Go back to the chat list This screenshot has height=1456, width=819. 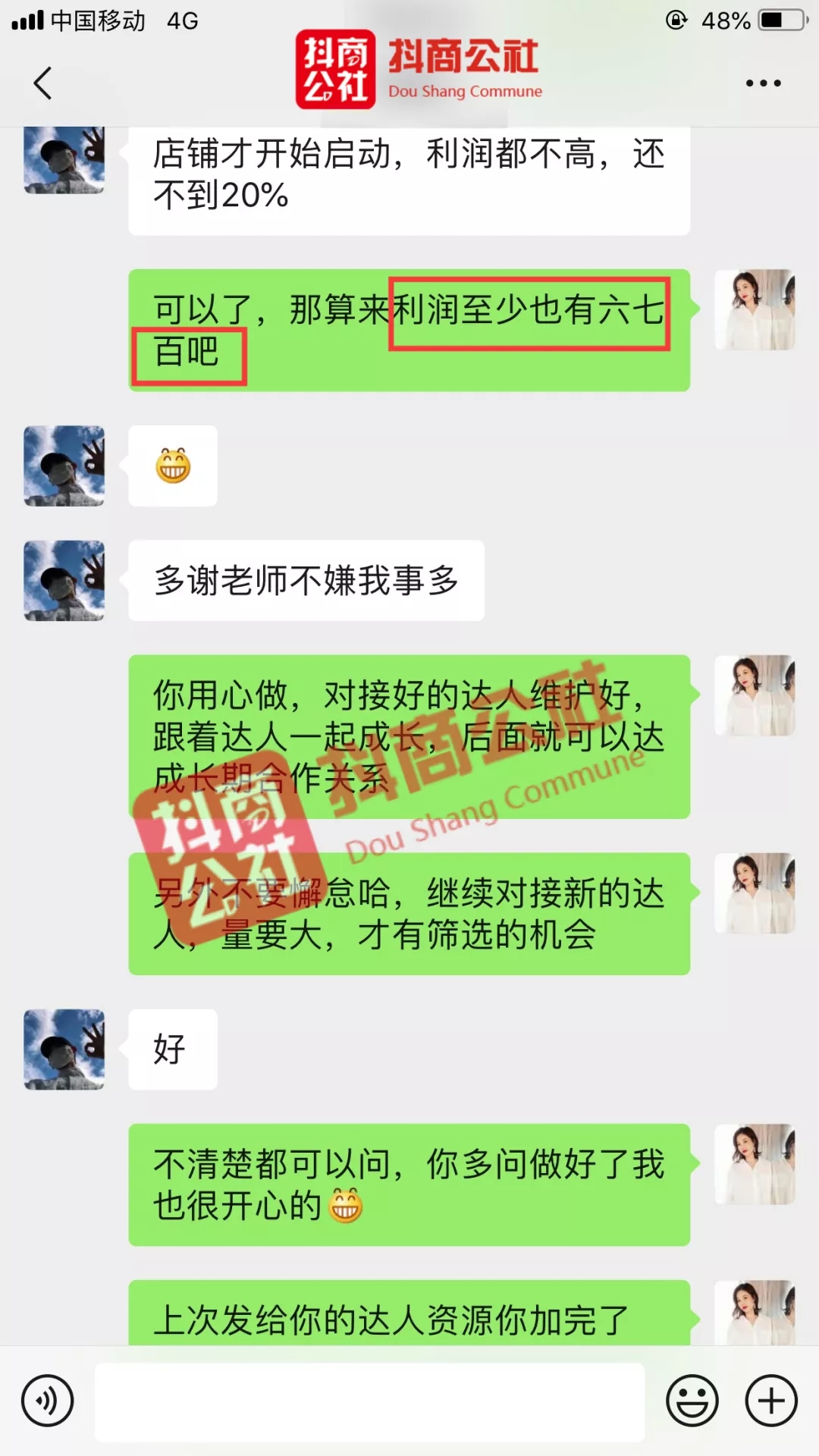click(x=43, y=83)
